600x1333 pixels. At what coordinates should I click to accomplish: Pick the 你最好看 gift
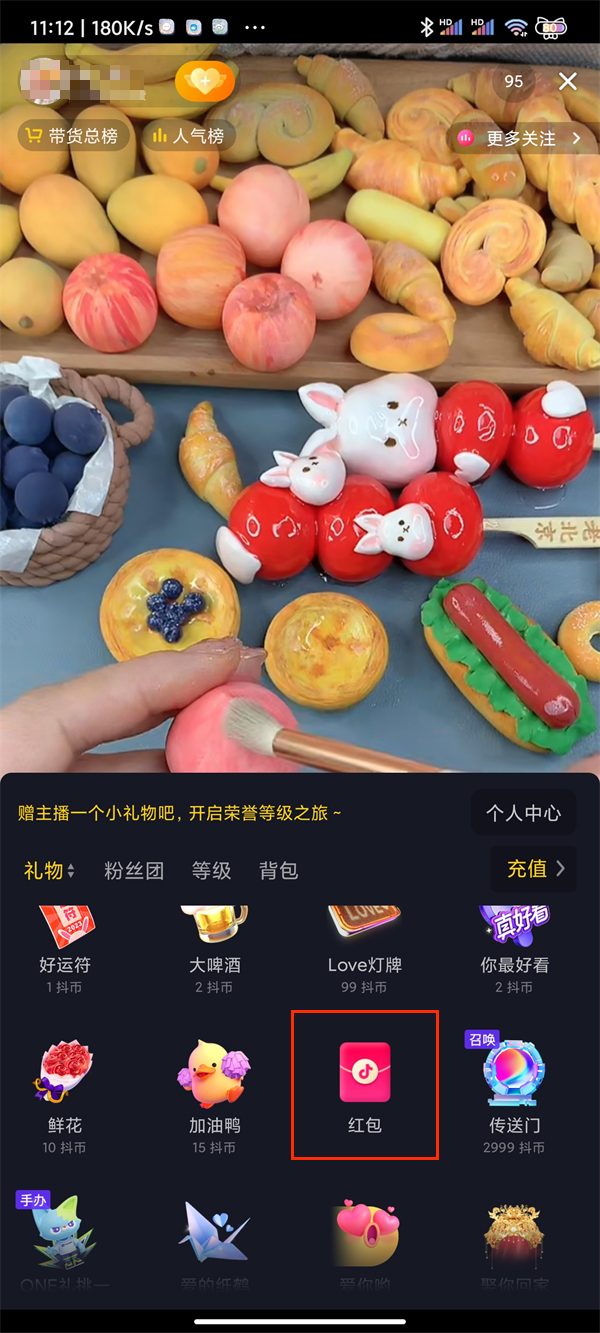[x=514, y=945]
